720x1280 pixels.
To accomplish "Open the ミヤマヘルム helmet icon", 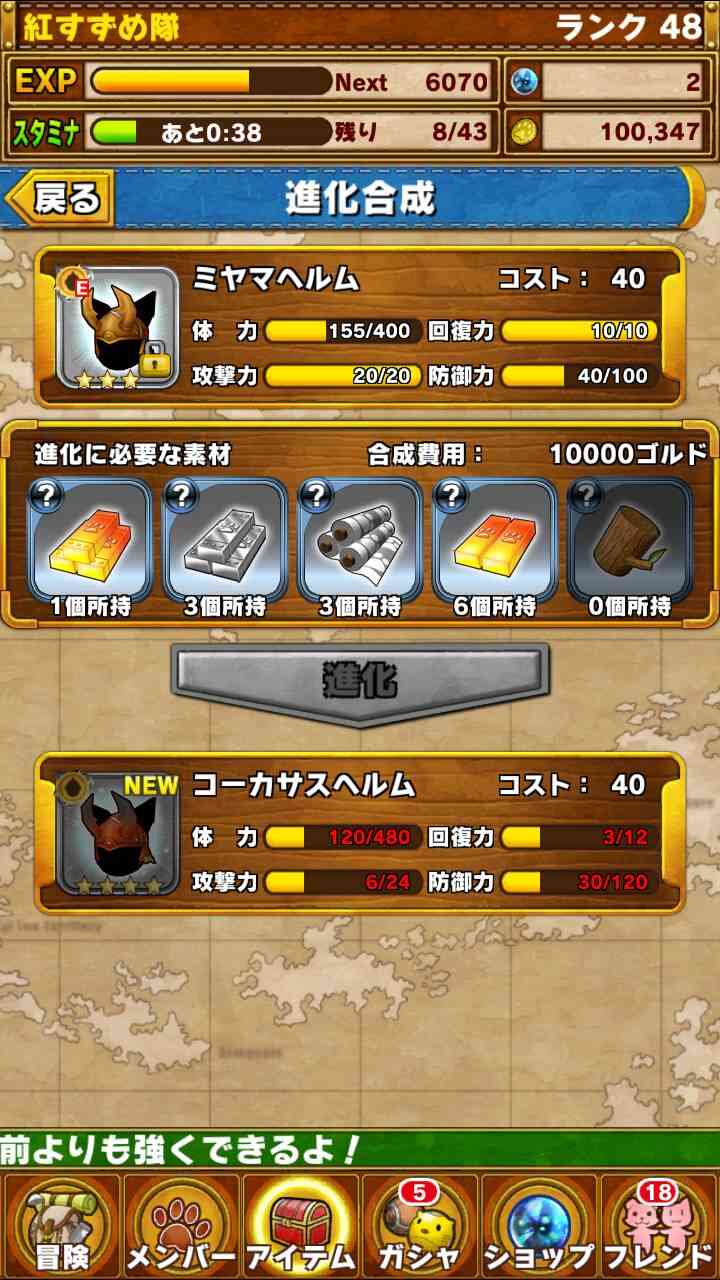I will (x=118, y=327).
